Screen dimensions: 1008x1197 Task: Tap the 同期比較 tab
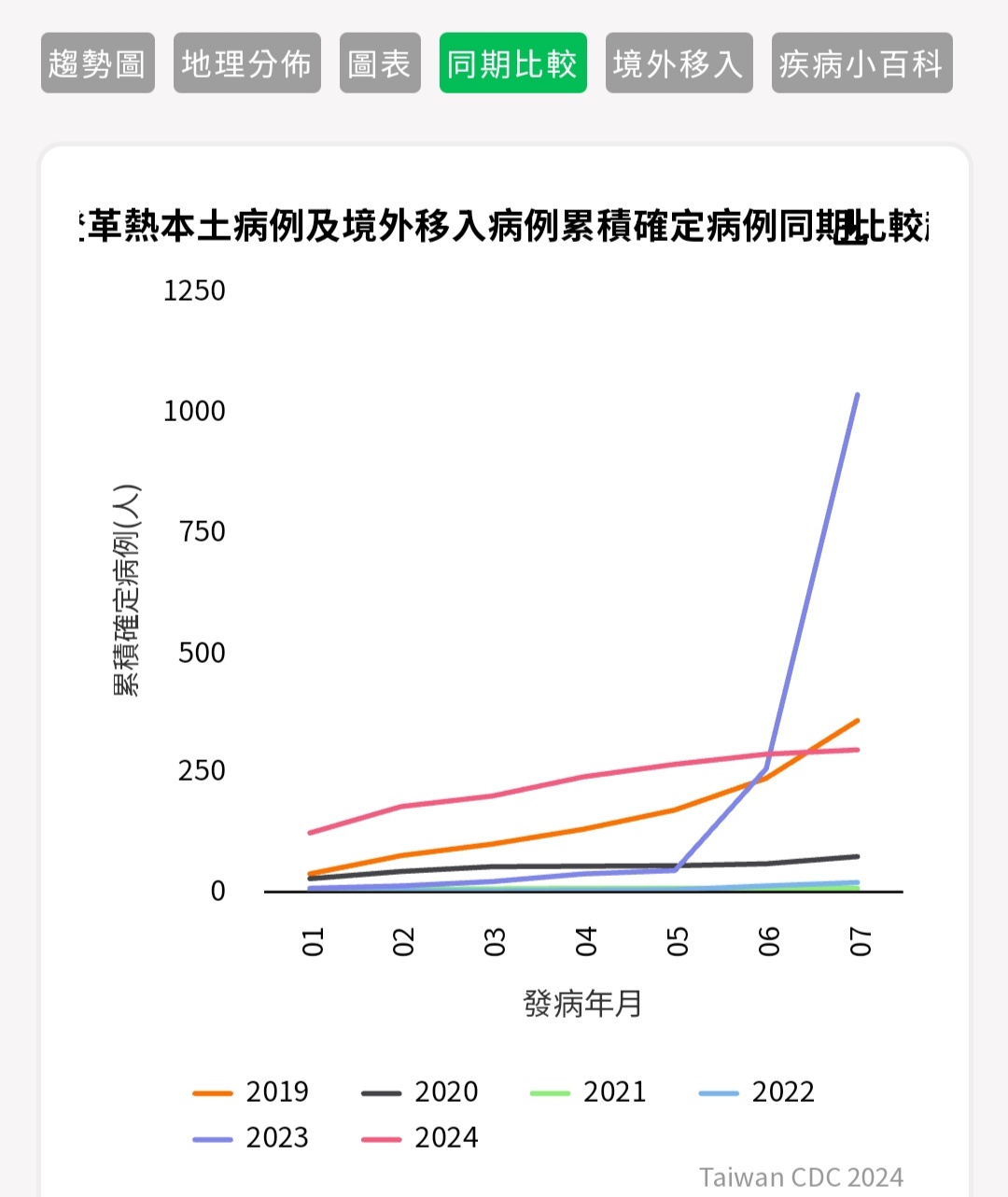pos(512,63)
